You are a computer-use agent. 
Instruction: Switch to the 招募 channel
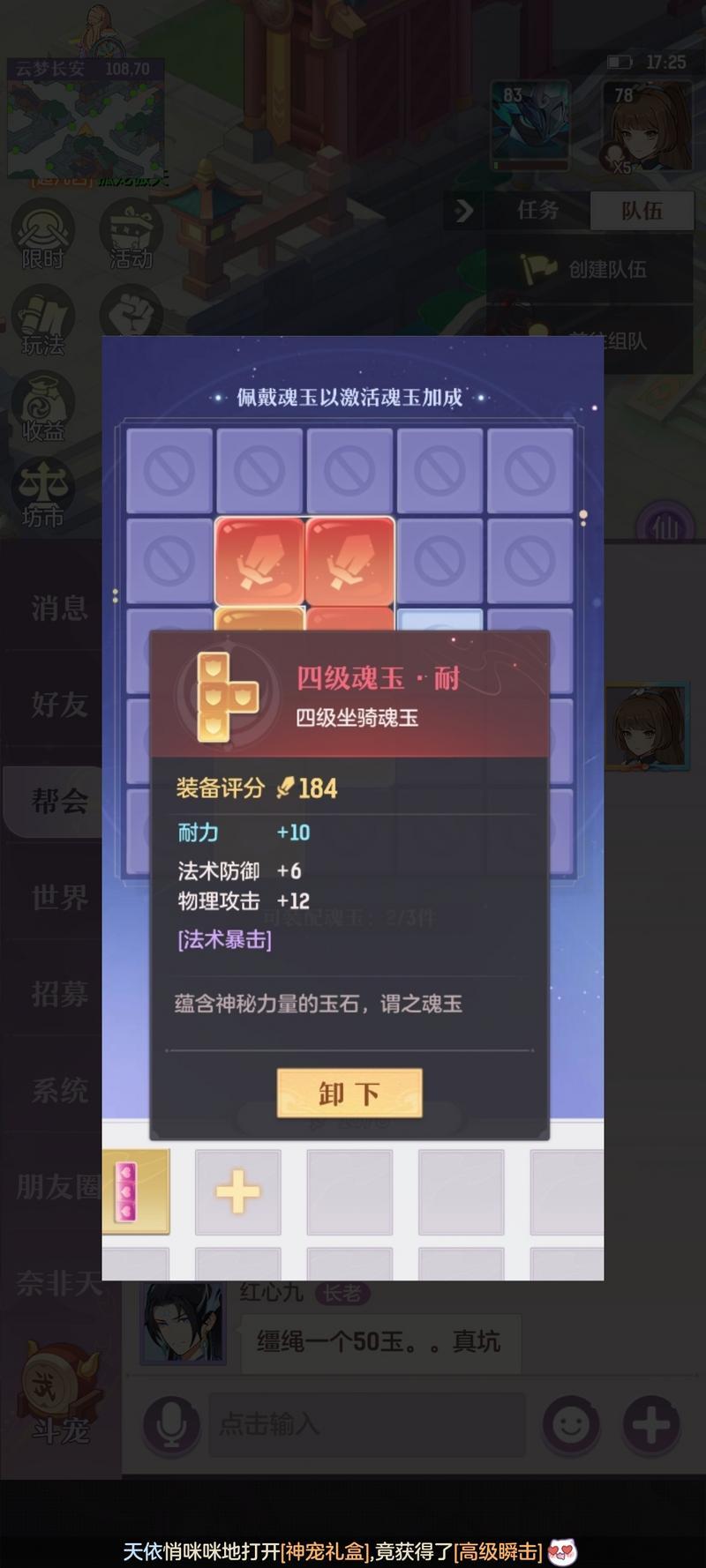pyautogui.click(x=58, y=994)
